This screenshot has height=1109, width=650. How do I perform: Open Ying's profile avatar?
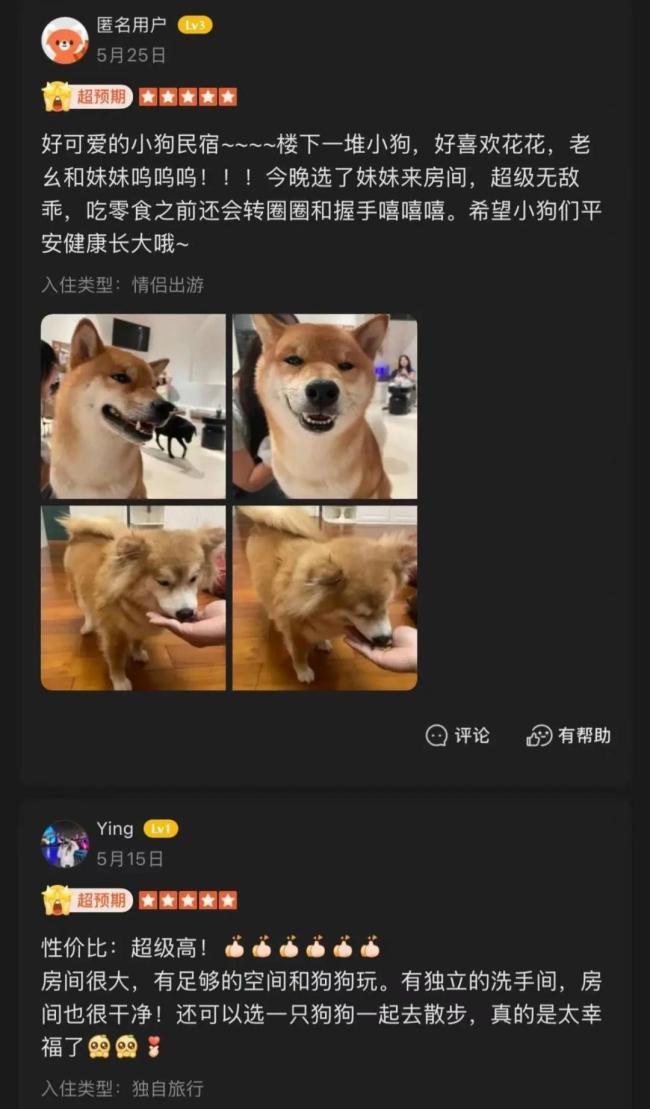(x=65, y=844)
